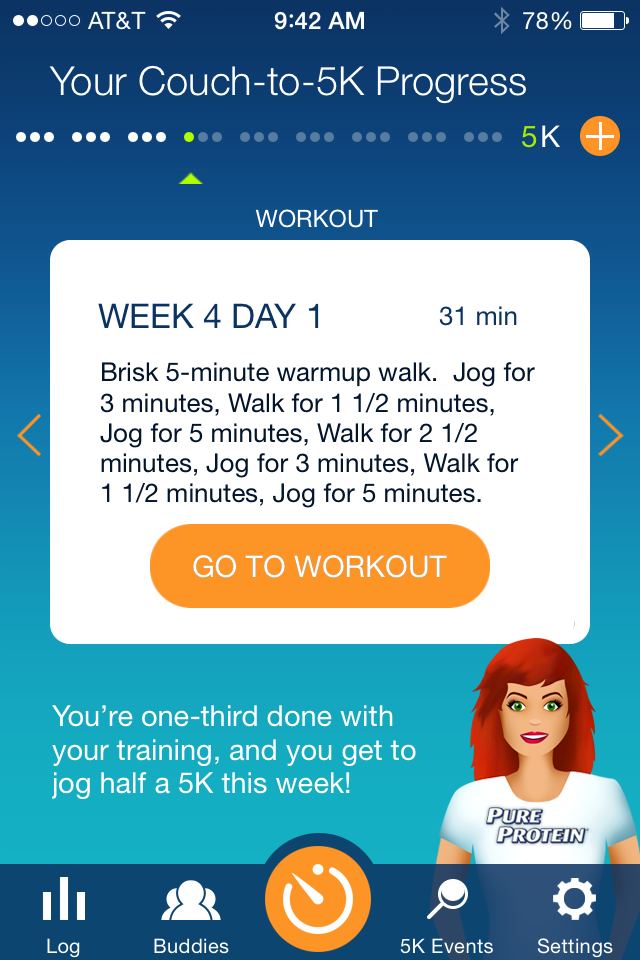Open the Settings tab
640x960 pixels.
click(574, 916)
